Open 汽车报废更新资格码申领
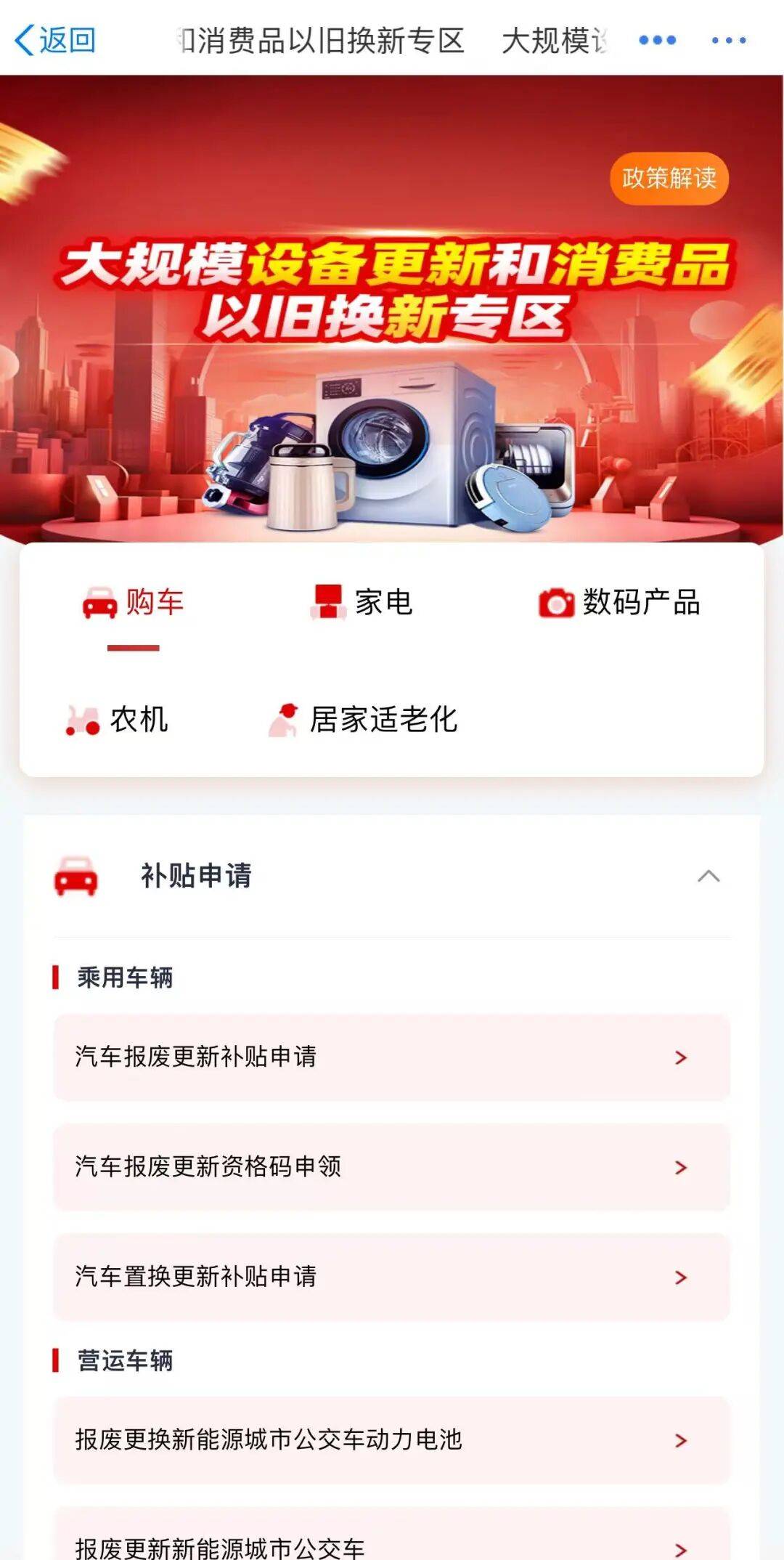Viewport: 784px width, 1560px height. (391, 1166)
